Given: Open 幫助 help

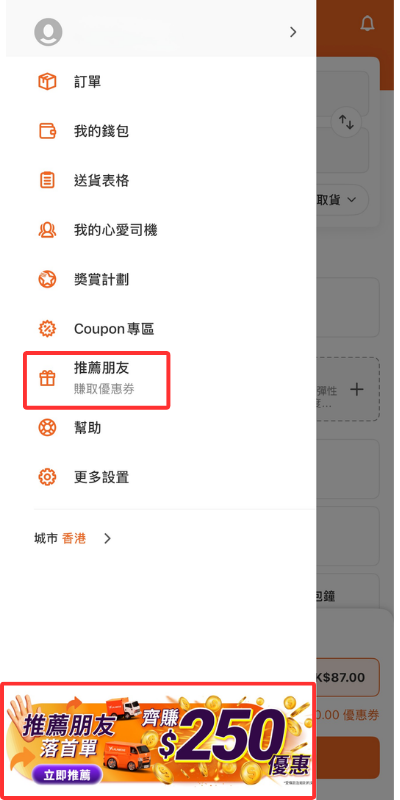Looking at the screenshot, I should coord(161,428).
